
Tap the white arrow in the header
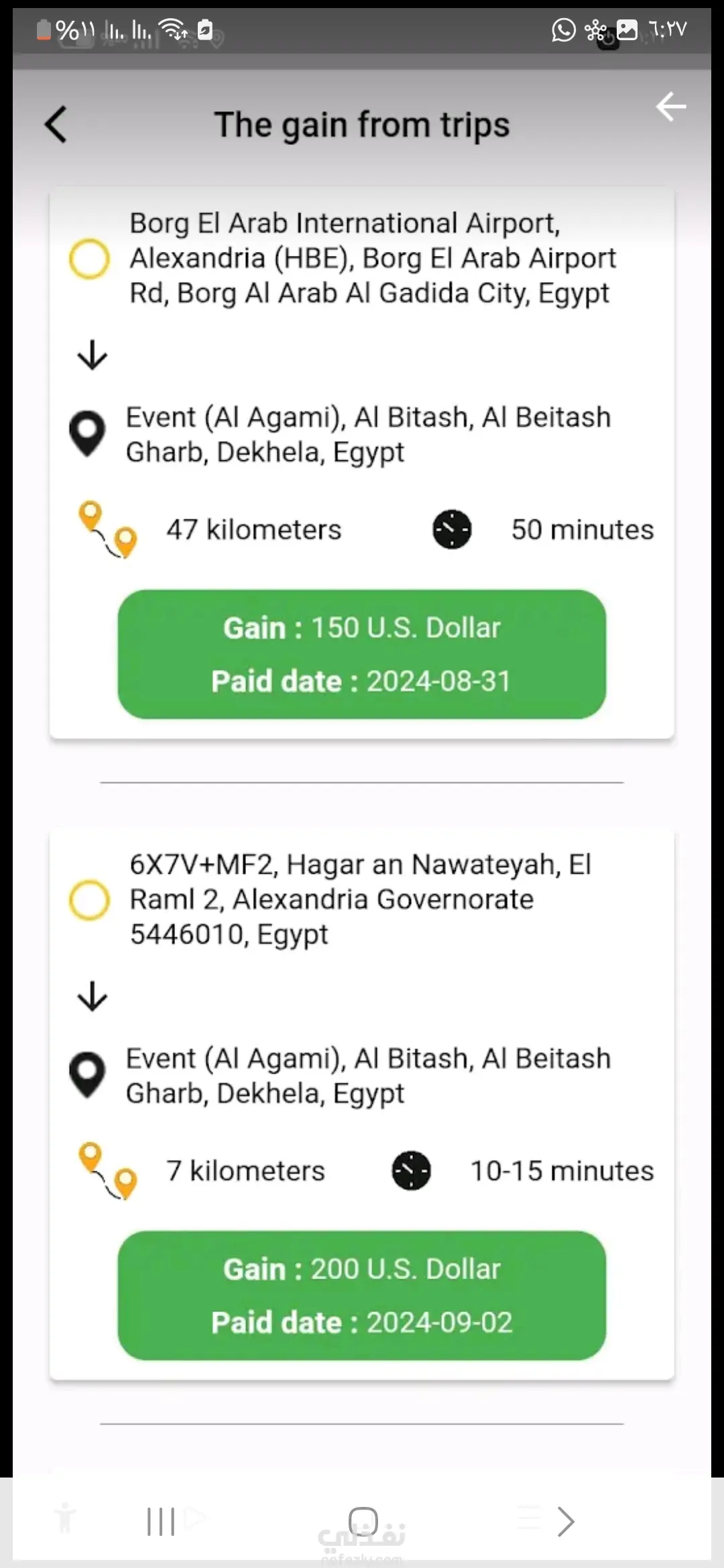point(671,107)
